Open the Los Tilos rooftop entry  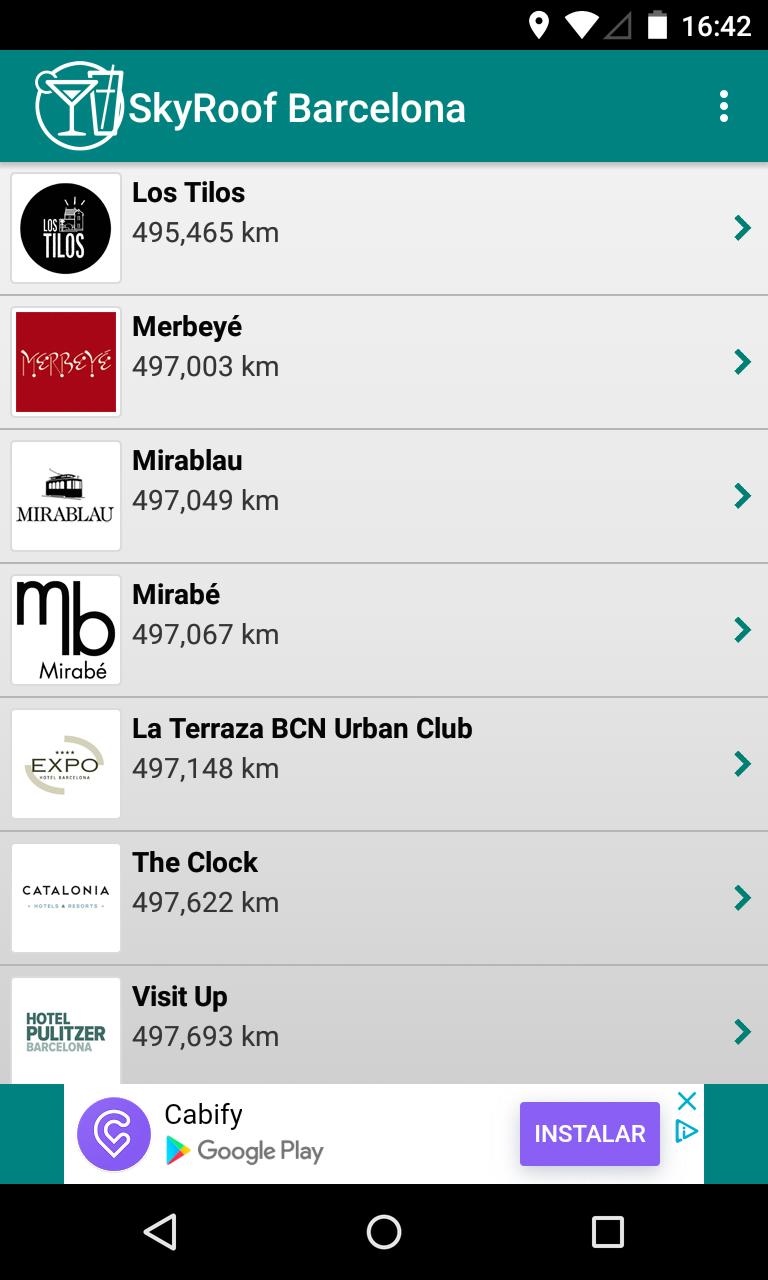[x=384, y=228]
